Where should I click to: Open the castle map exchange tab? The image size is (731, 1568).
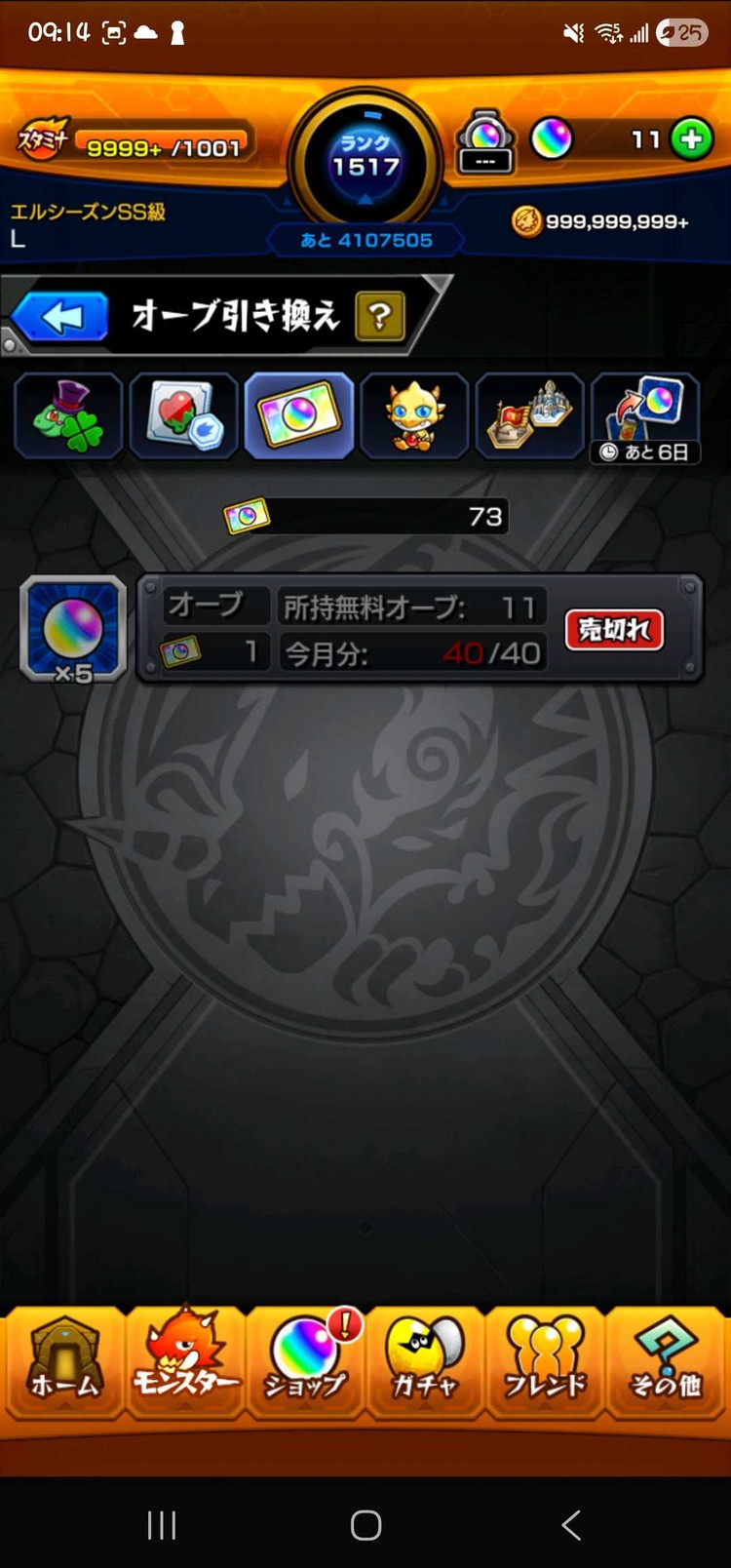pyautogui.click(x=529, y=416)
